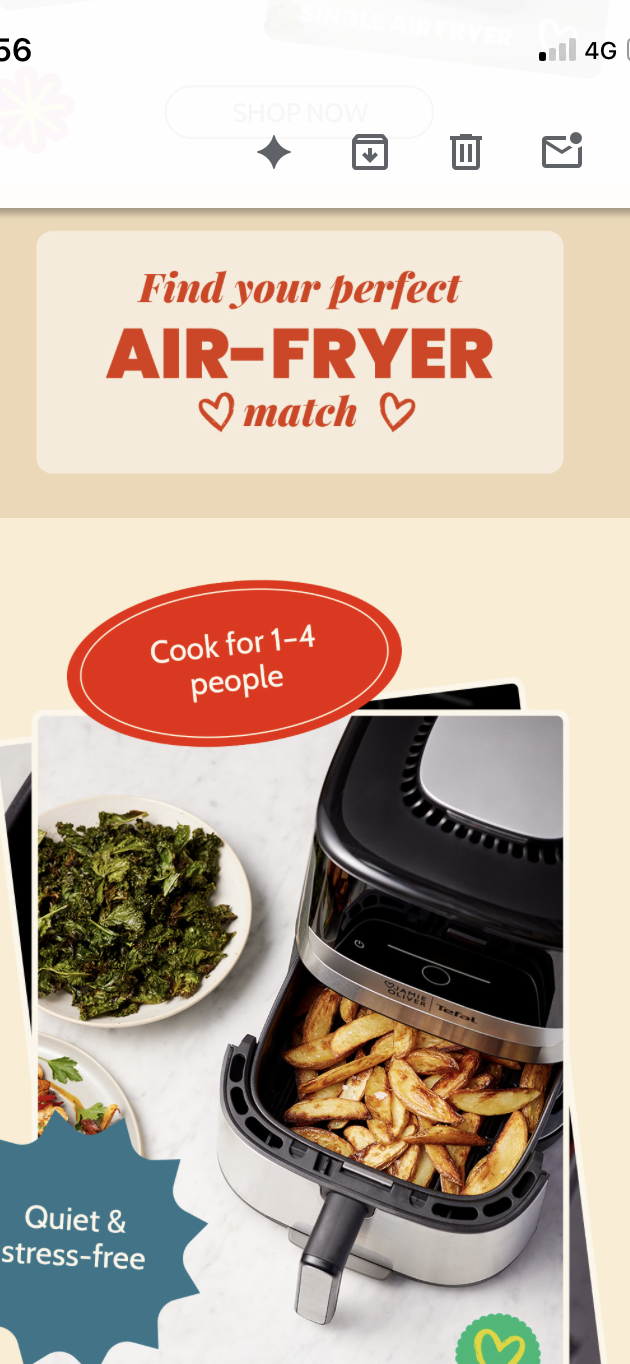Open the Cook for 1-4 people air fryer image
The width and height of the screenshot is (630, 1364).
[x=300, y=1000]
